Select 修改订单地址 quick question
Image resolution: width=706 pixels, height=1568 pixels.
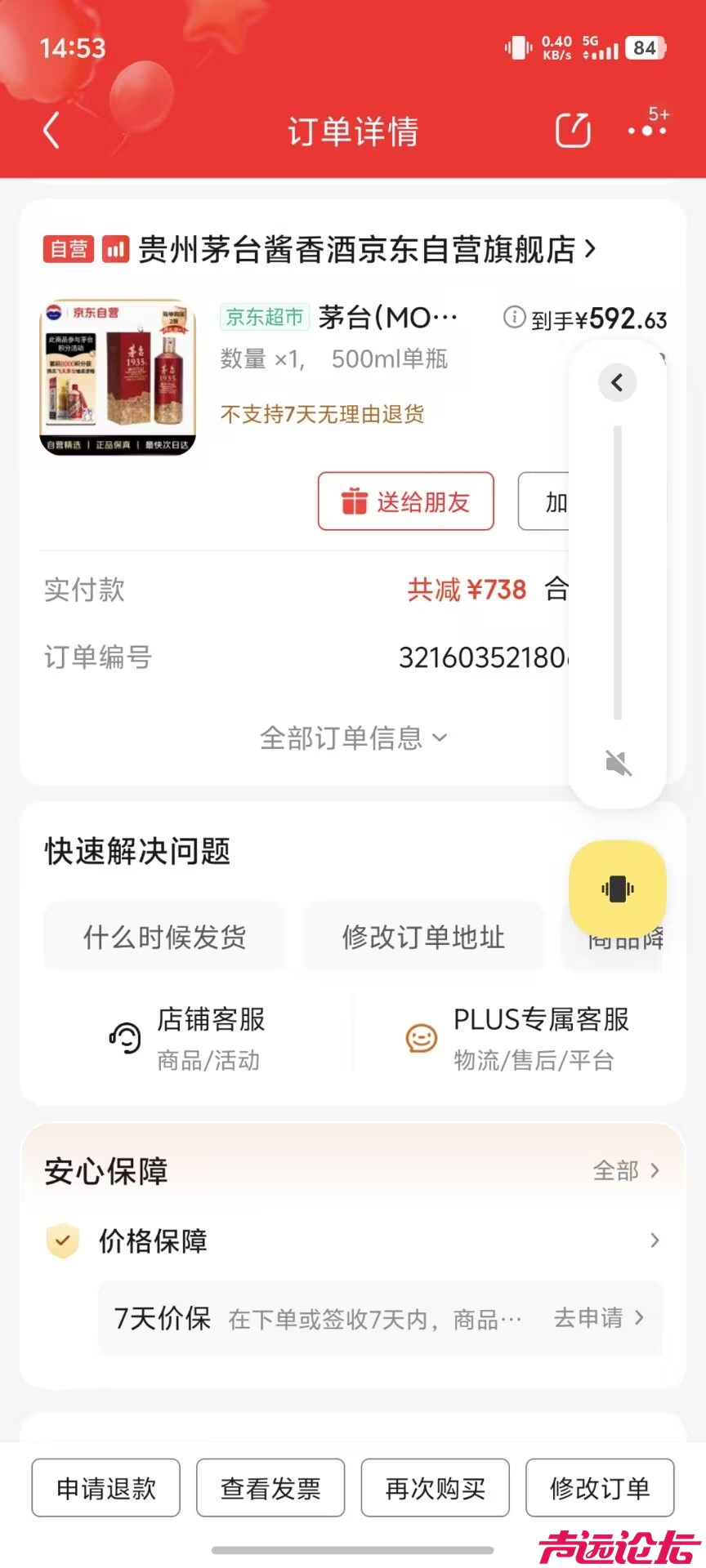coord(423,937)
